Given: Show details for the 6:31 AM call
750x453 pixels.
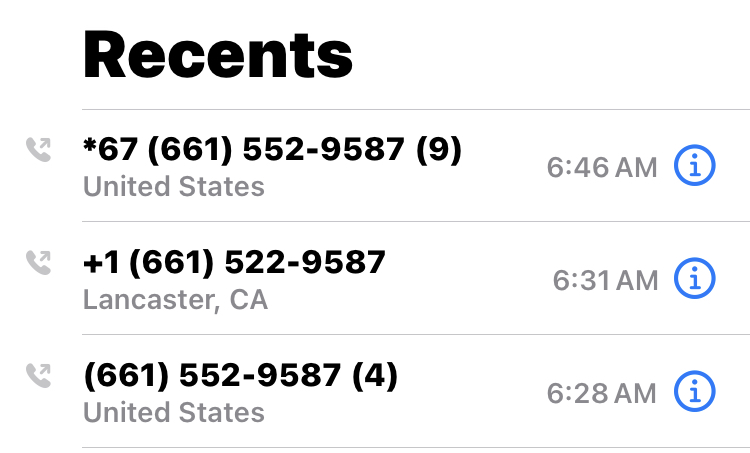Looking at the screenshot, I should point(695,279).
